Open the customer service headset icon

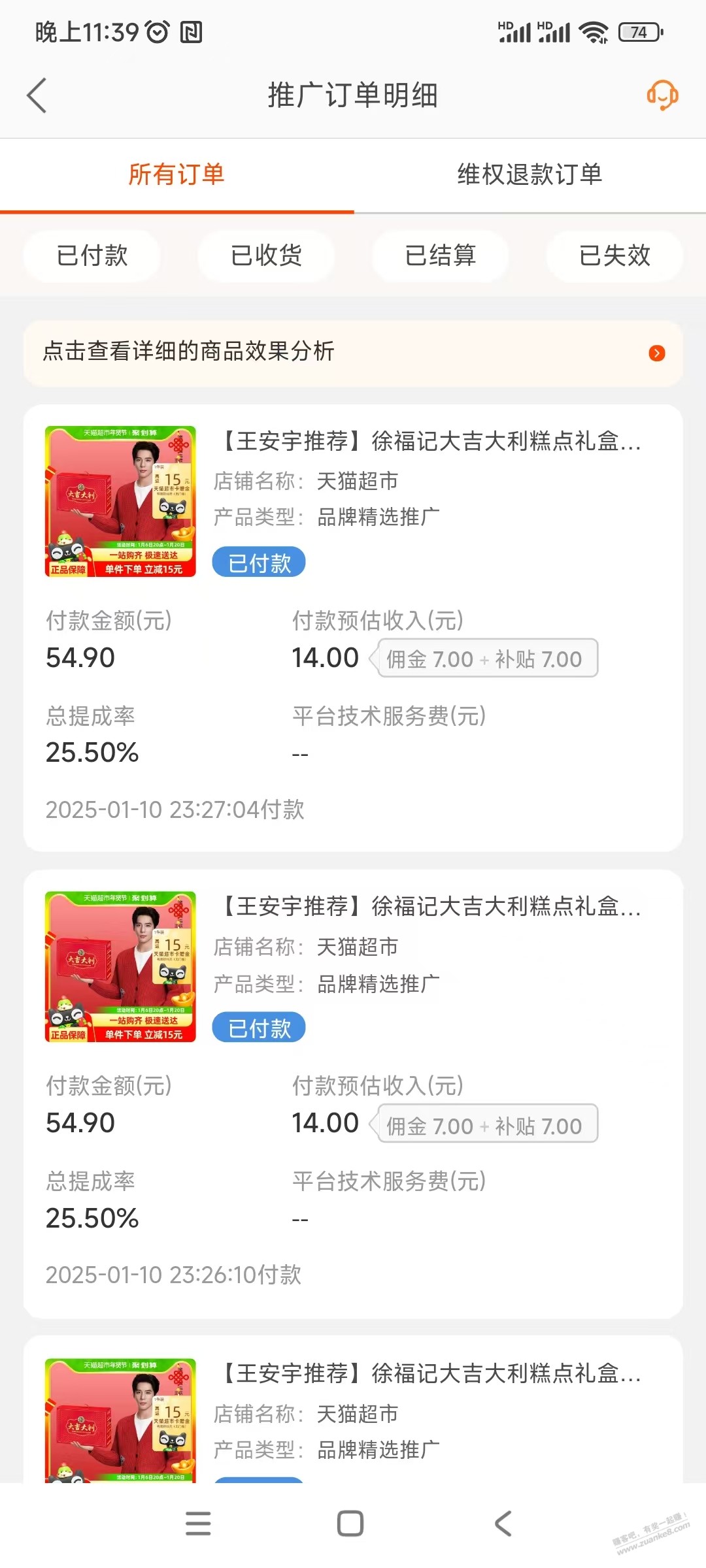coord(662,95)
